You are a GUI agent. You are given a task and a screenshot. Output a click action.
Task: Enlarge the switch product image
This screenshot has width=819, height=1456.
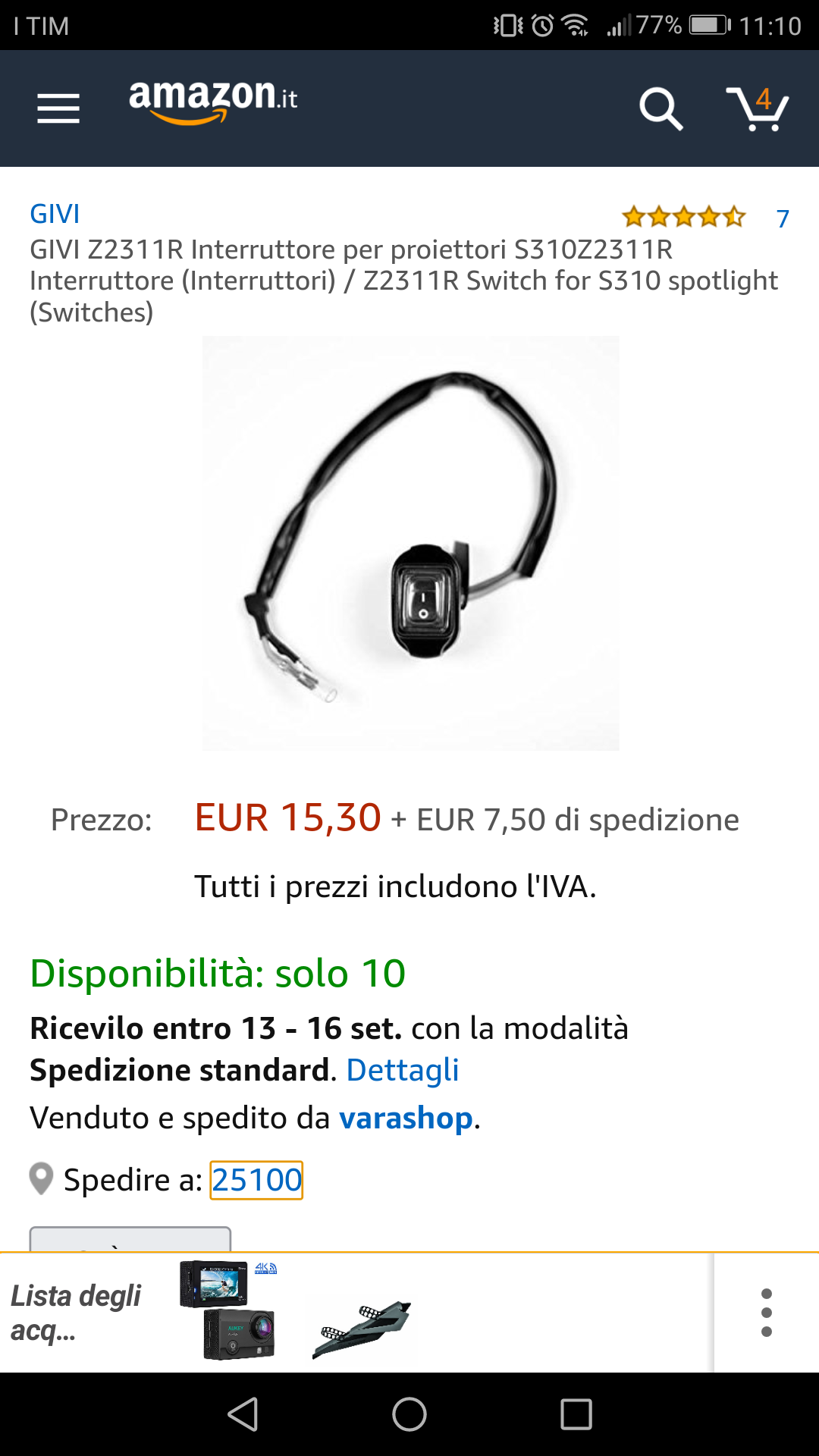click(410, 543)
